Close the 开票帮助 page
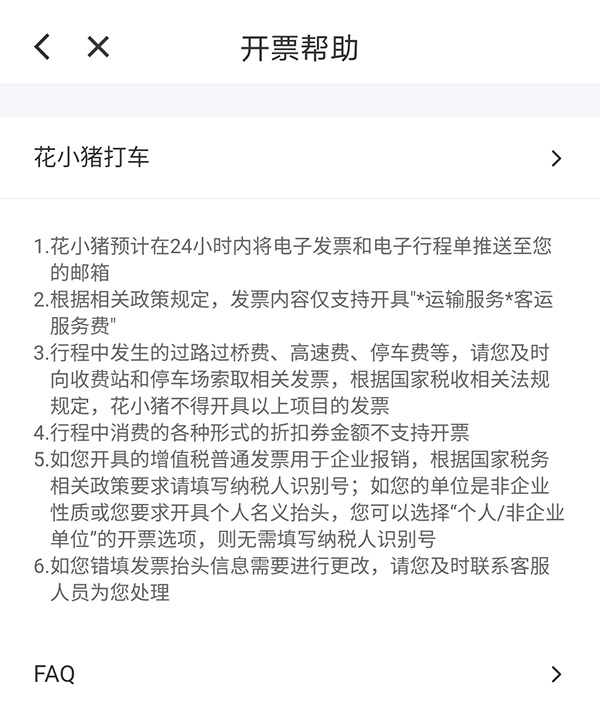Image resolution: width=600 pixels, height=713 pixels. point(98,47)
